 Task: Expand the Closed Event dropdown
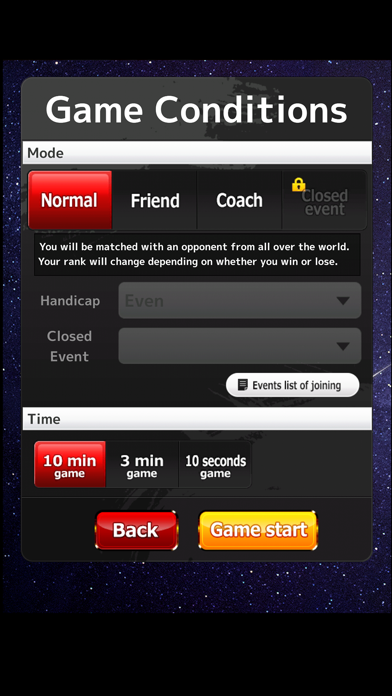coord(240,346)
